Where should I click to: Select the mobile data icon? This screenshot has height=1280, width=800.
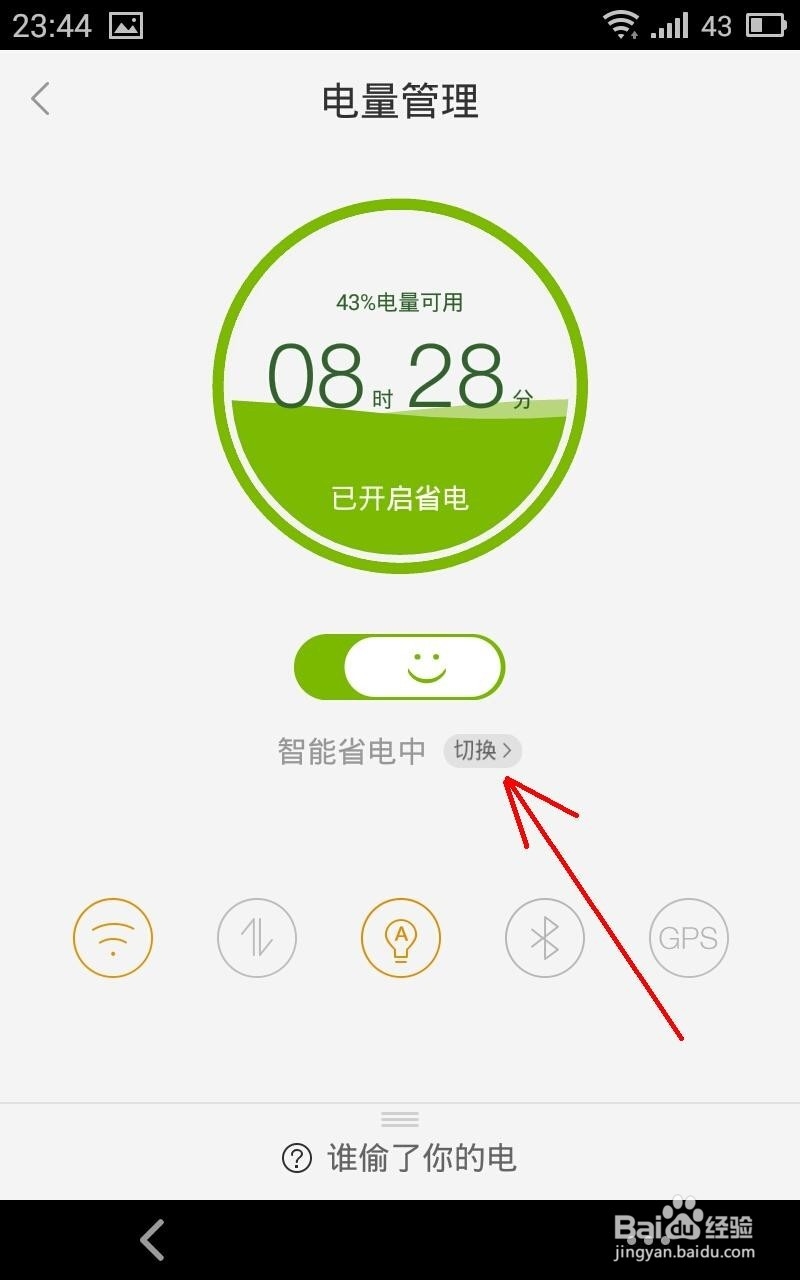[256, 937]
